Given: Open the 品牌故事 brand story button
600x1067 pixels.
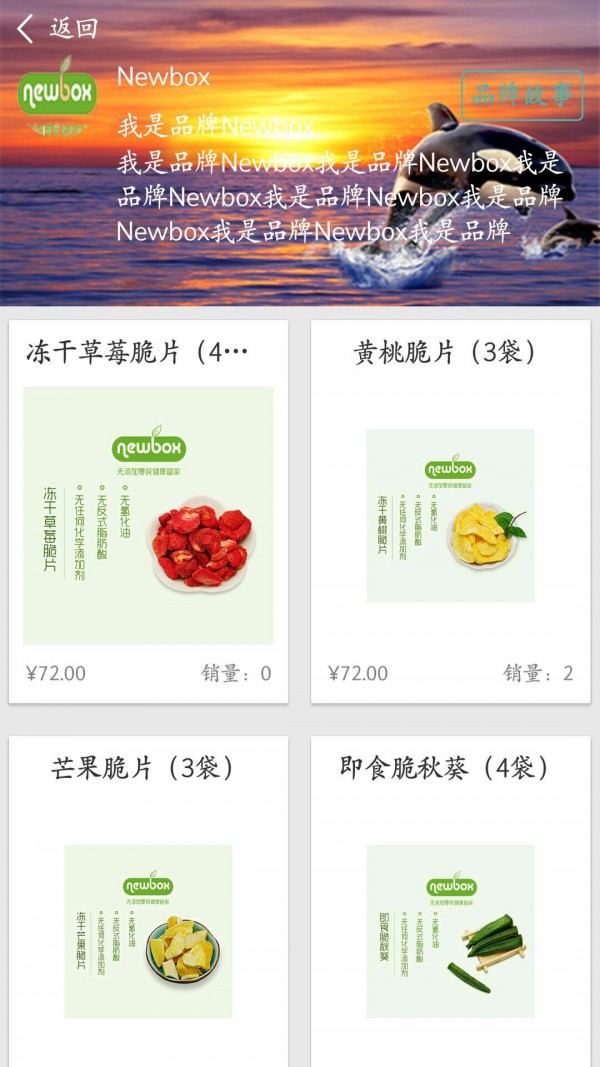Looking at the screenshot, I should coord(521,96).
